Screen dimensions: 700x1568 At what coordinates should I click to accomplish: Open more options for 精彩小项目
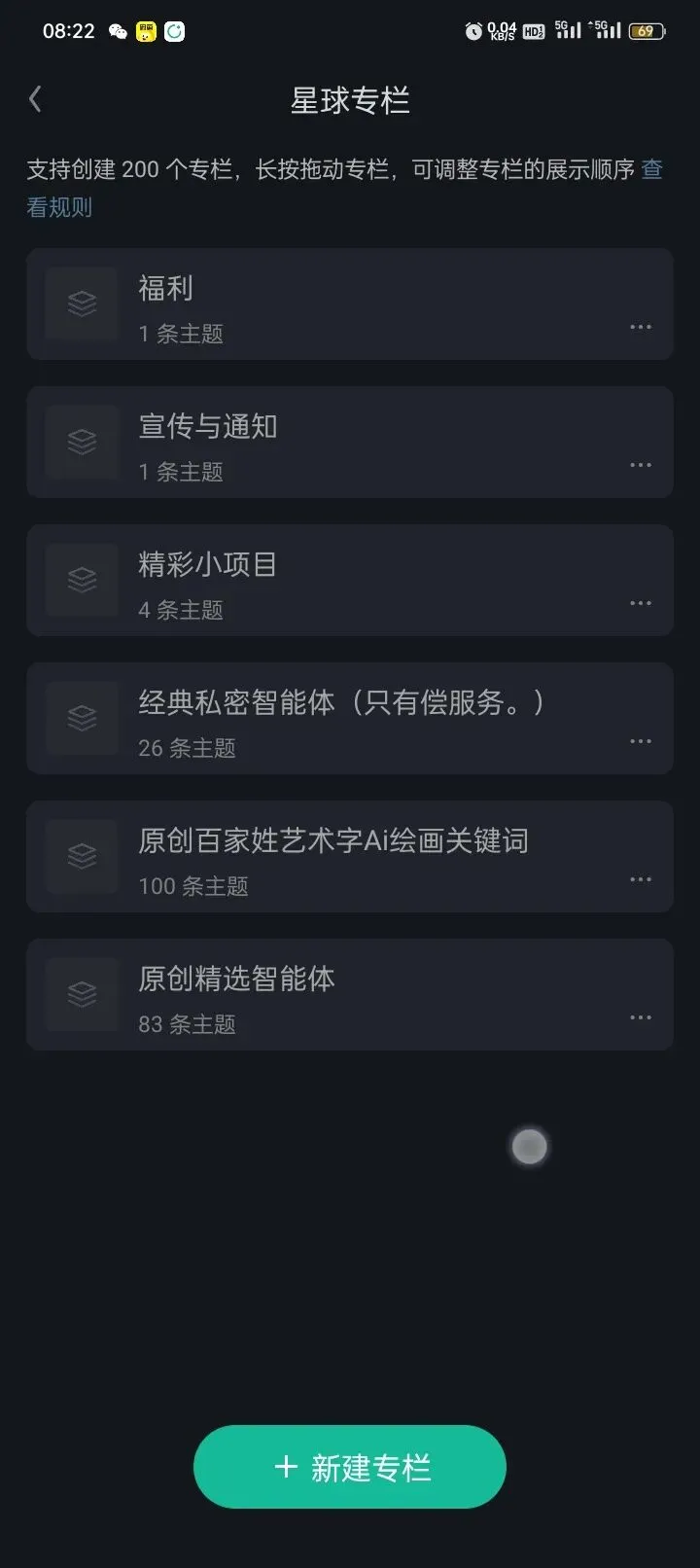(x=641, y=603)
